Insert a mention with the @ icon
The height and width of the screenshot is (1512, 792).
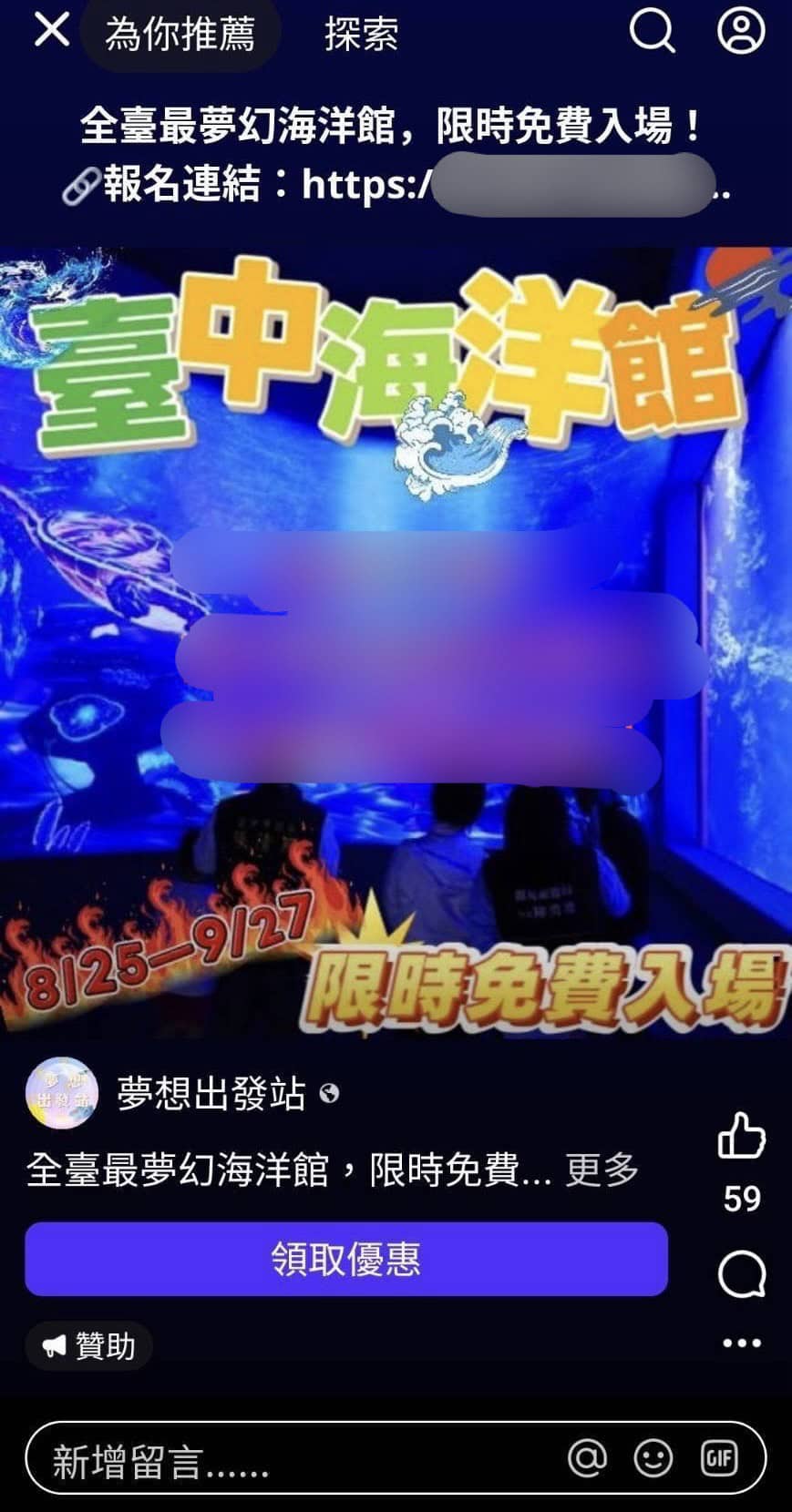pyautogui.click(x=587, y=1458)
